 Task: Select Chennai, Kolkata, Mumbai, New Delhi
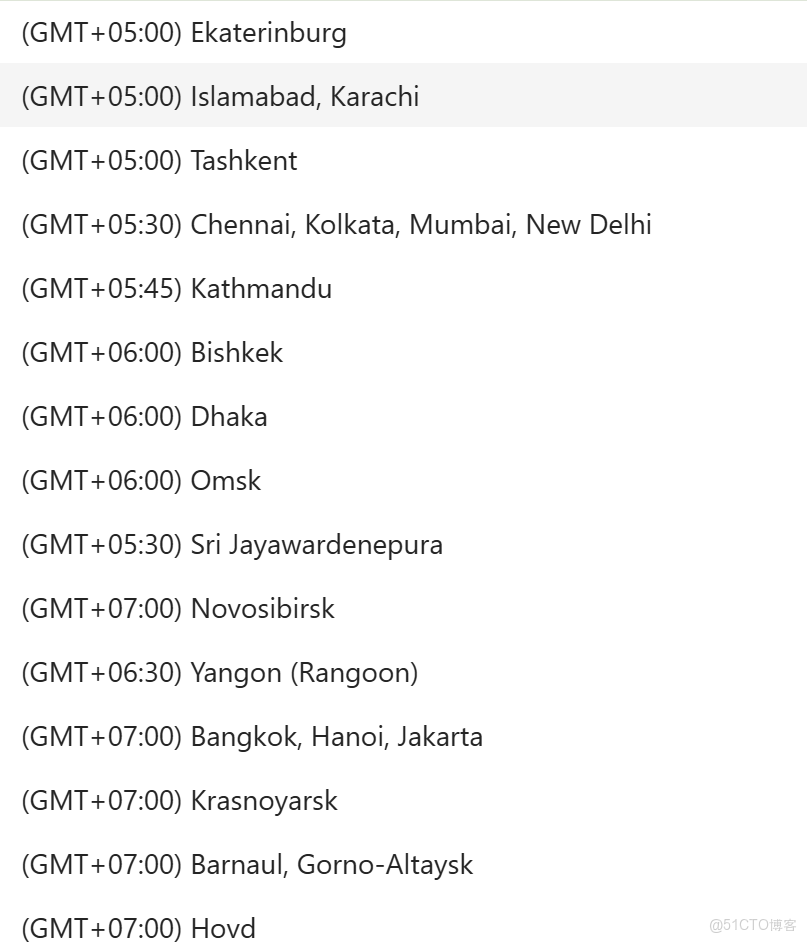click(336, 225)
